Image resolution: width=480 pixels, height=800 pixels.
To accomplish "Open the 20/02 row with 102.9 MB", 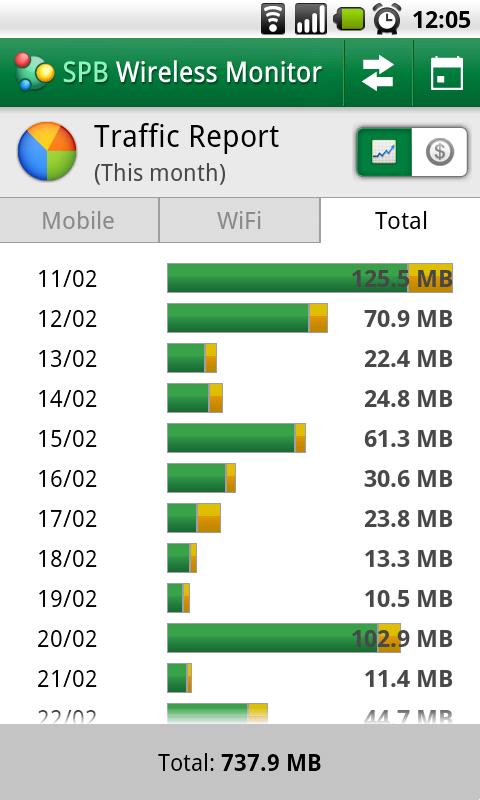I will point(240,638).
